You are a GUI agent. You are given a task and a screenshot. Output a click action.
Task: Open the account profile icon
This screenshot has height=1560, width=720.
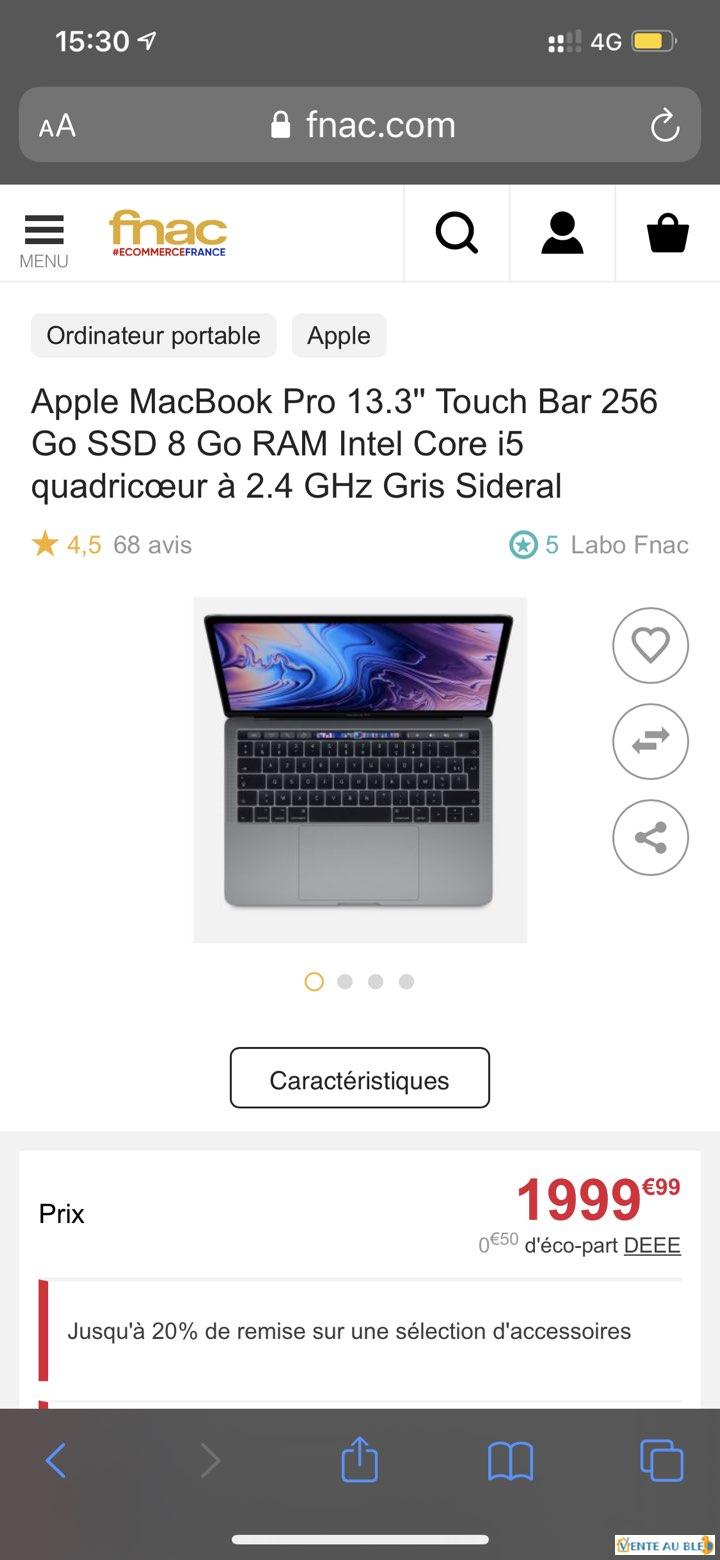coord(562,234)
